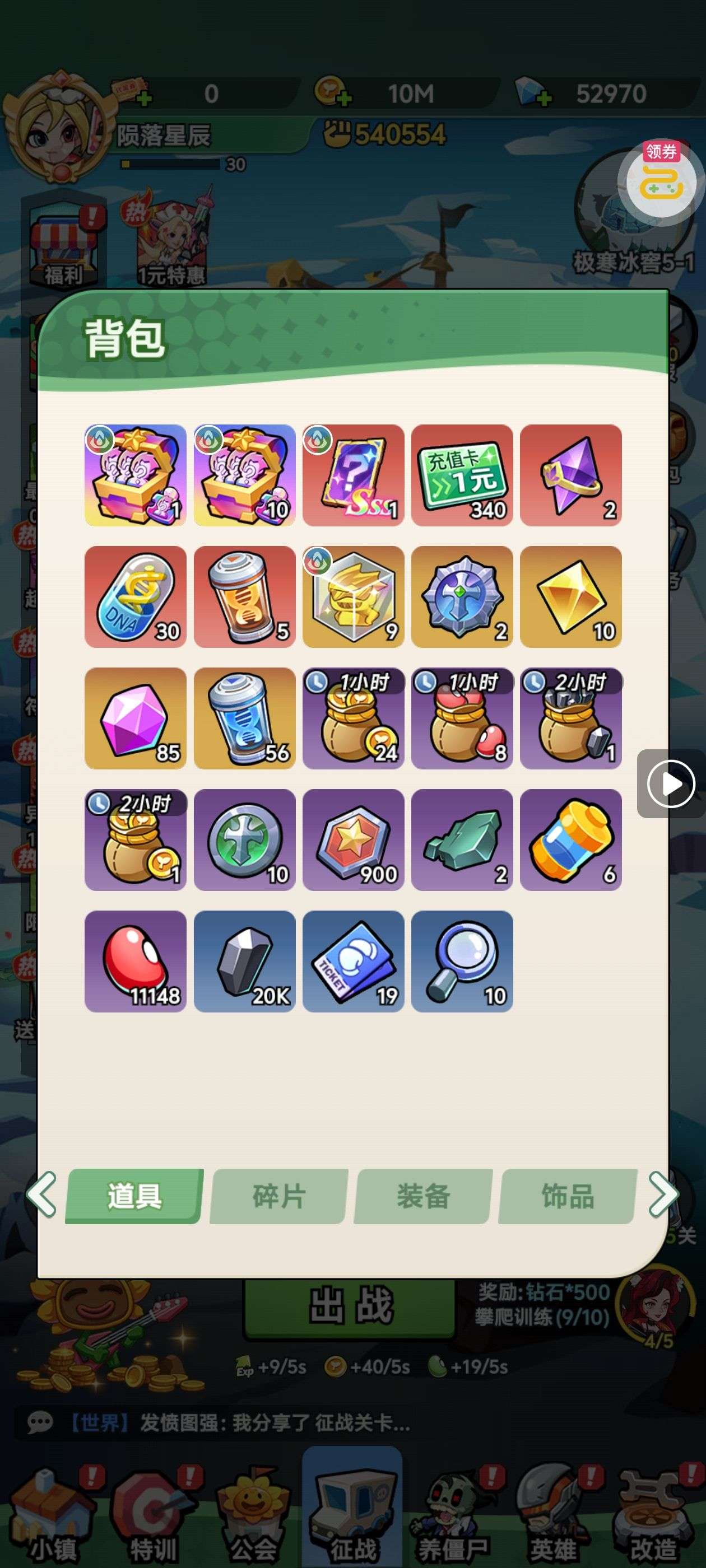The image size is (706, 1568).
Task: Select the star badge item with 900
Action: [x=354, y=840]
